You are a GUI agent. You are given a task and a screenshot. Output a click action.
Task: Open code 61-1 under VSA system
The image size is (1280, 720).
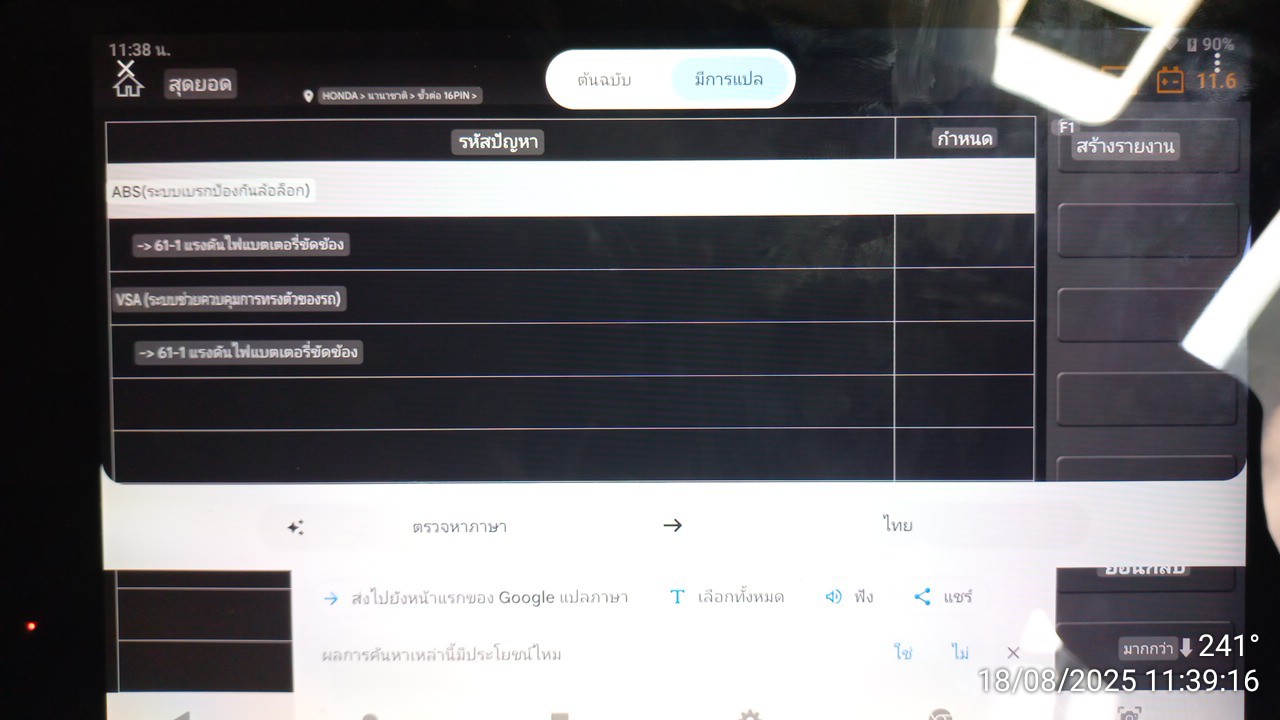click(250, 352)
